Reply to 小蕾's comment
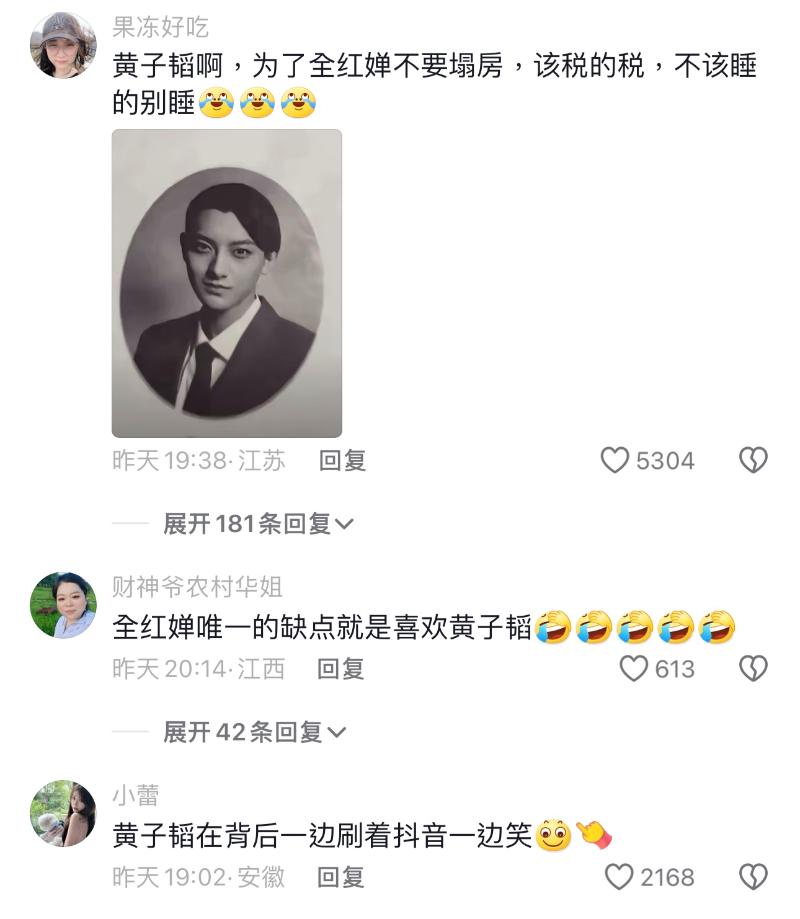 [342, 877]
